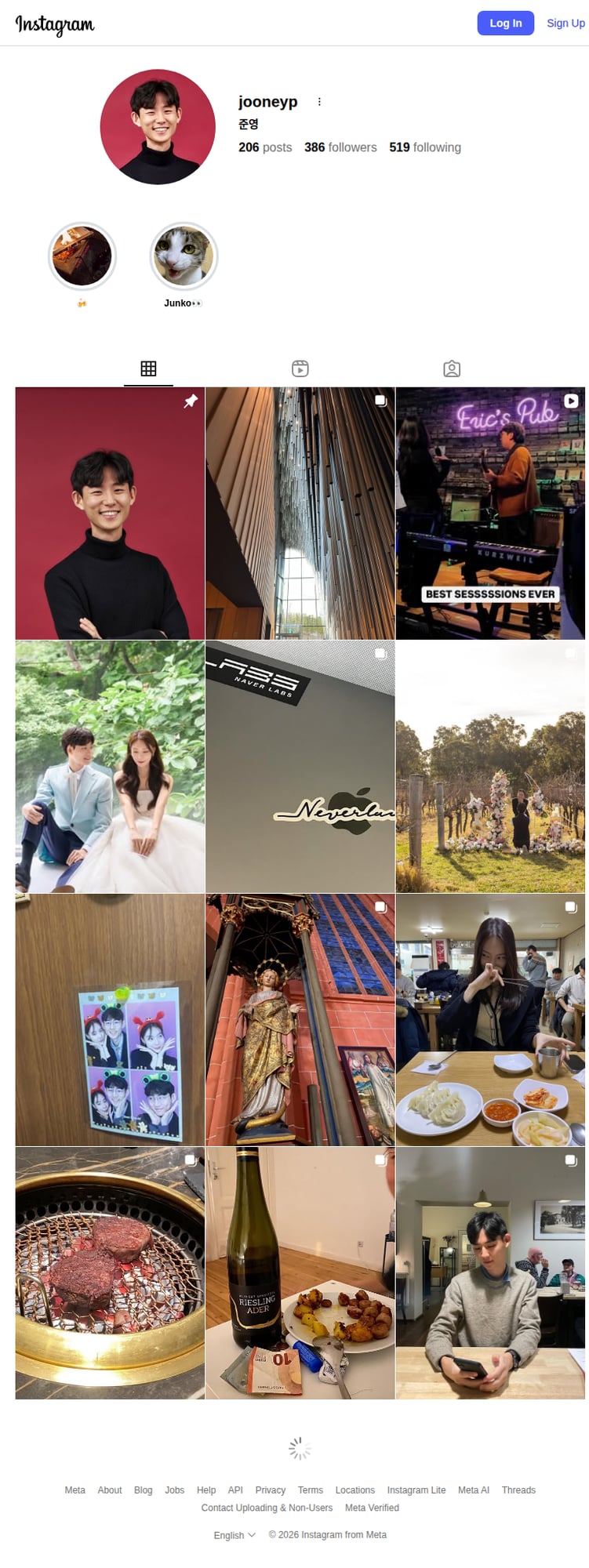Tap the Log In button

click(505, 23)
